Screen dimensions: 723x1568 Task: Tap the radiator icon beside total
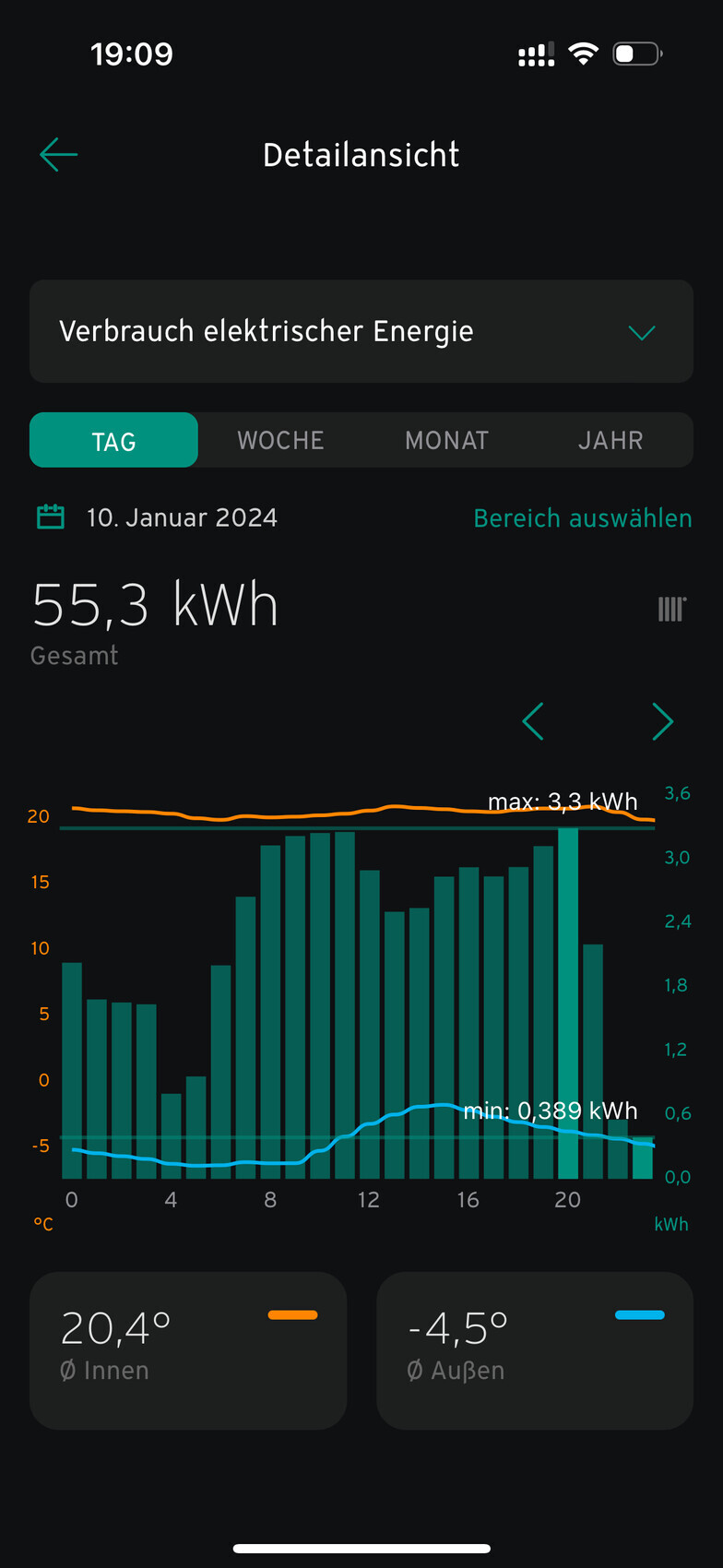click(x=671, y=609)
